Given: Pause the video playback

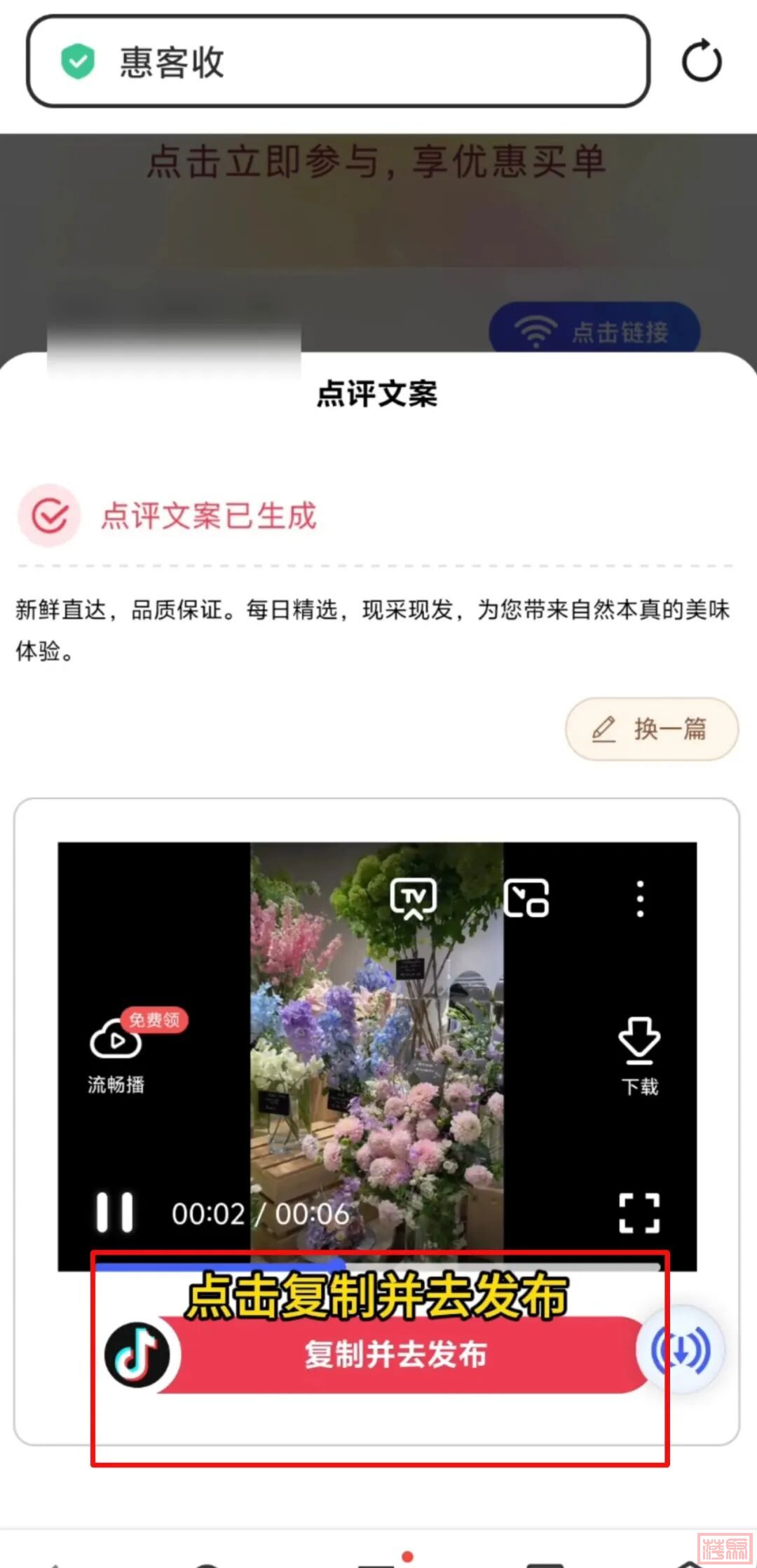Looking at the screenshot, I should 115,1212.
